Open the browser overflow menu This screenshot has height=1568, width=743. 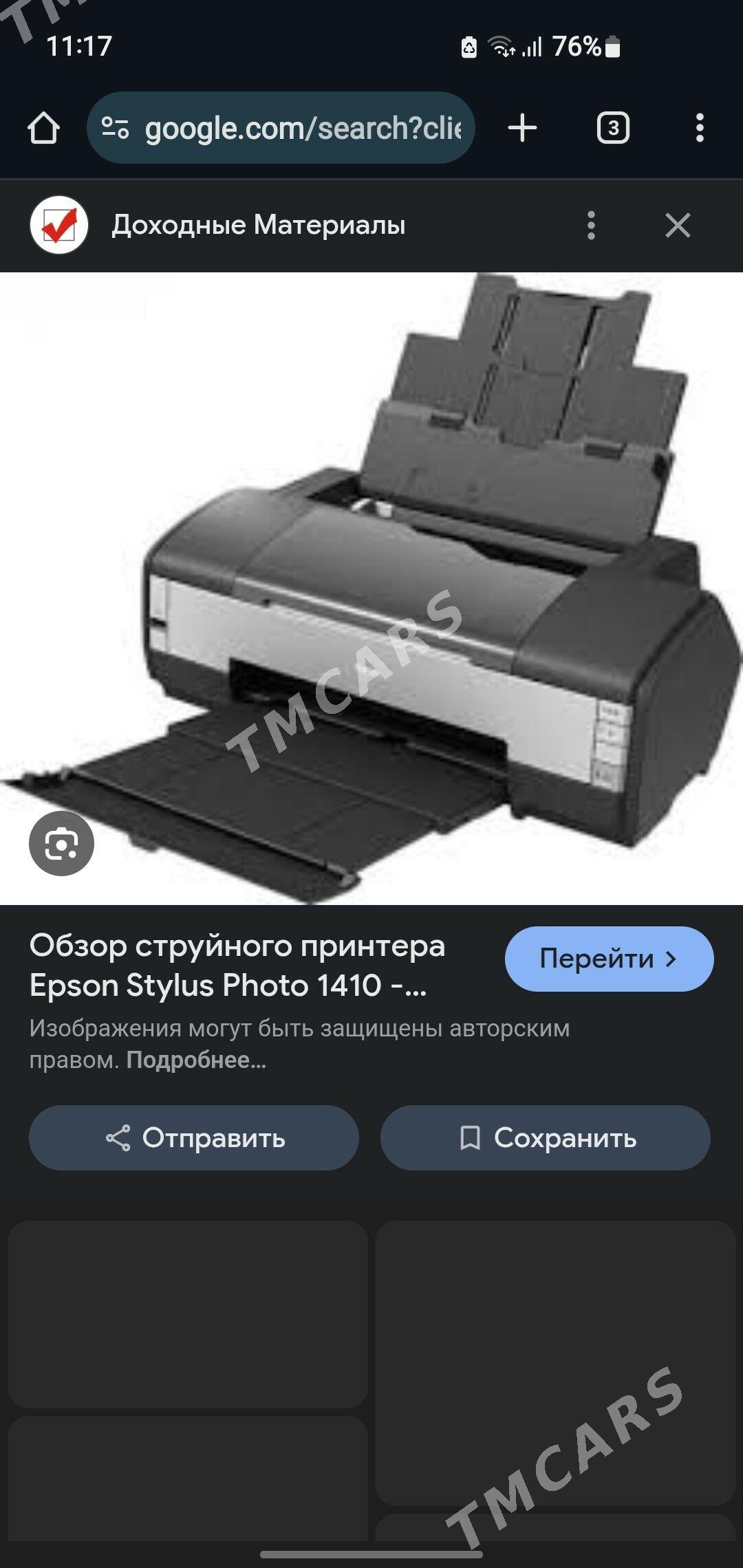tap(700, 128)
